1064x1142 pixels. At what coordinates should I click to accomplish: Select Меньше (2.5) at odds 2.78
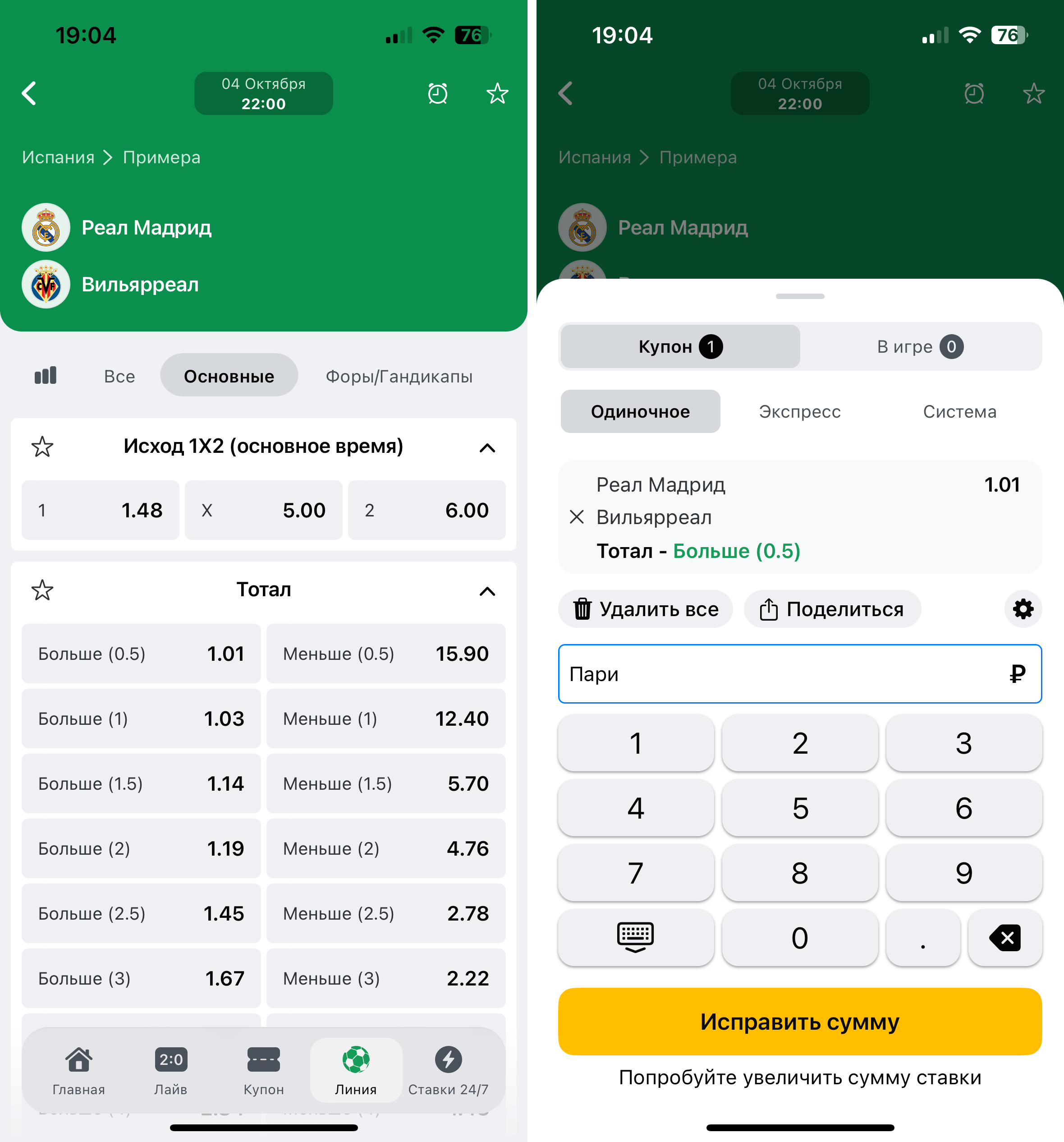click(x=386, y=913)
